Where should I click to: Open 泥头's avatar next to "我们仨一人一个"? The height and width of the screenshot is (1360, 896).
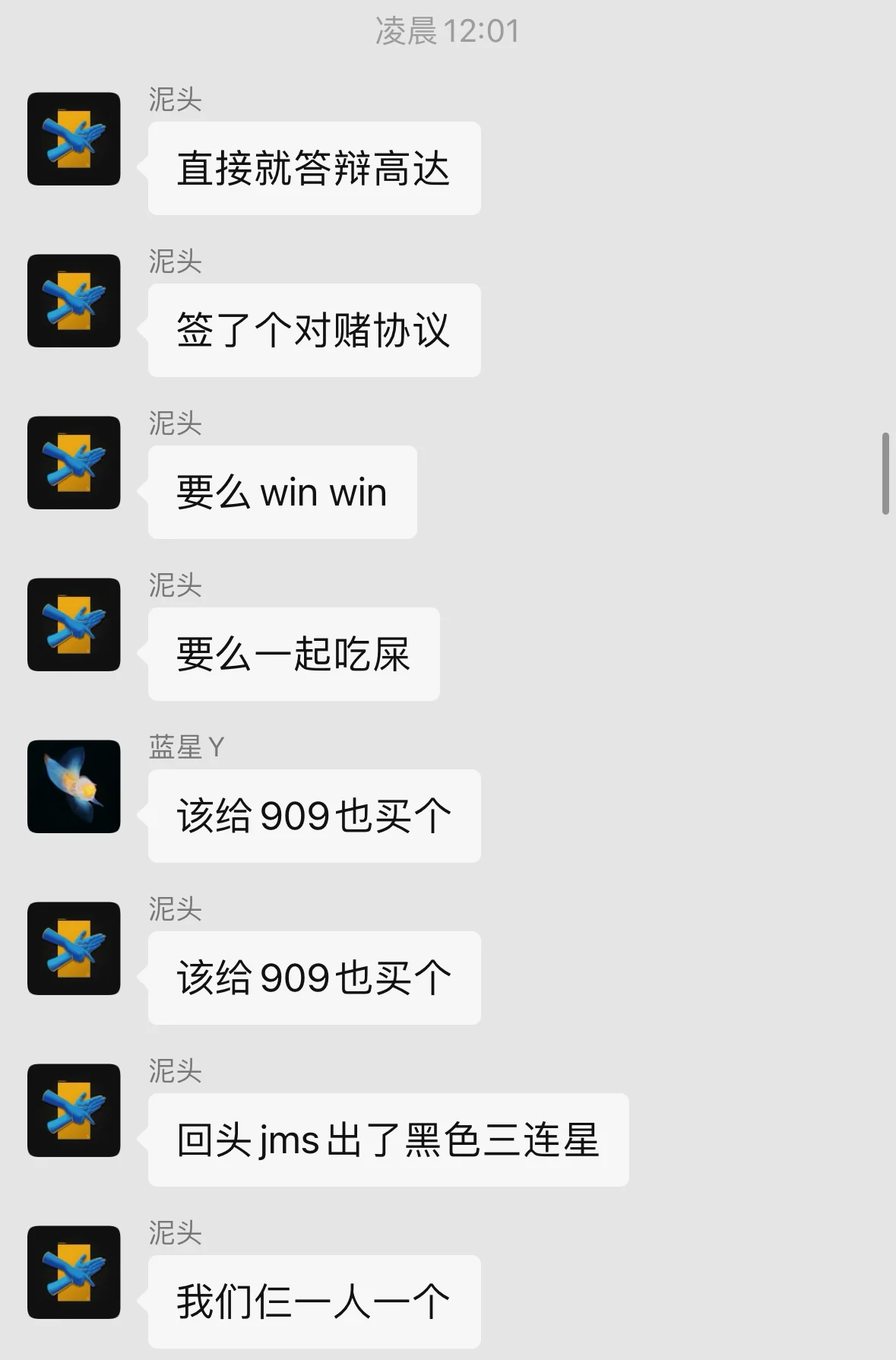[74, 1272]
